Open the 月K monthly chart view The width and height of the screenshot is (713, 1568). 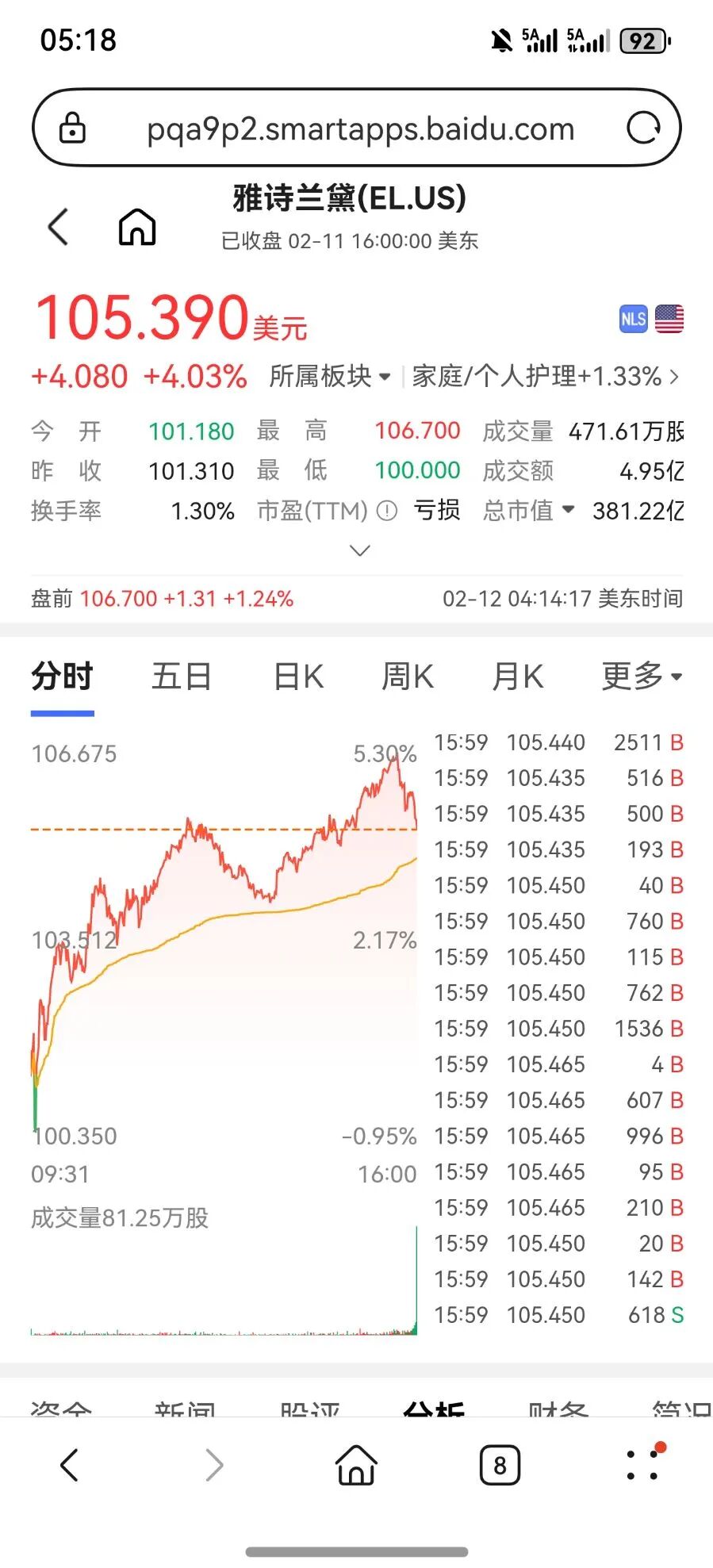[517, 677]
